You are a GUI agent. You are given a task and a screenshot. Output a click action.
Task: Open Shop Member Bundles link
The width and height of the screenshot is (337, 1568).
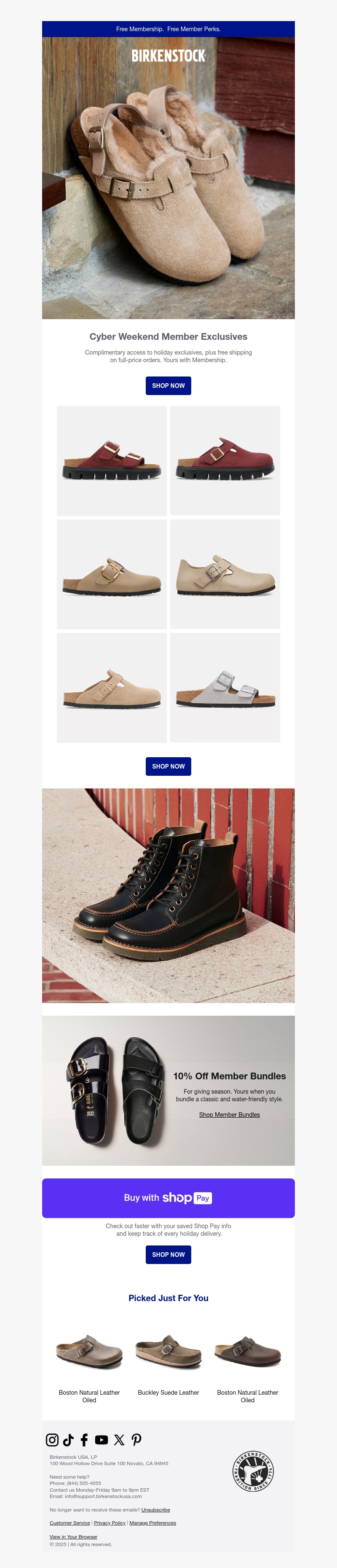229,1114
